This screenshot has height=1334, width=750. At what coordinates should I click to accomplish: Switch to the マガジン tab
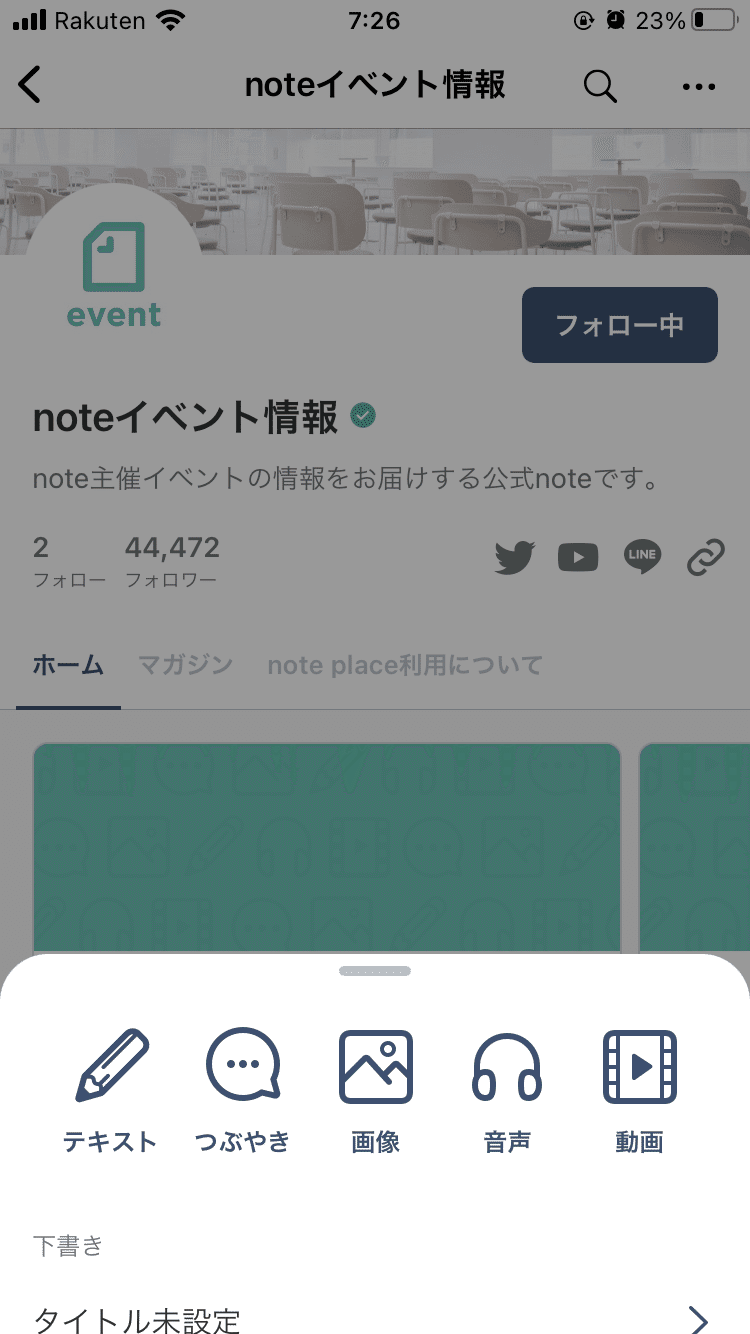click(x=185, y=664)
